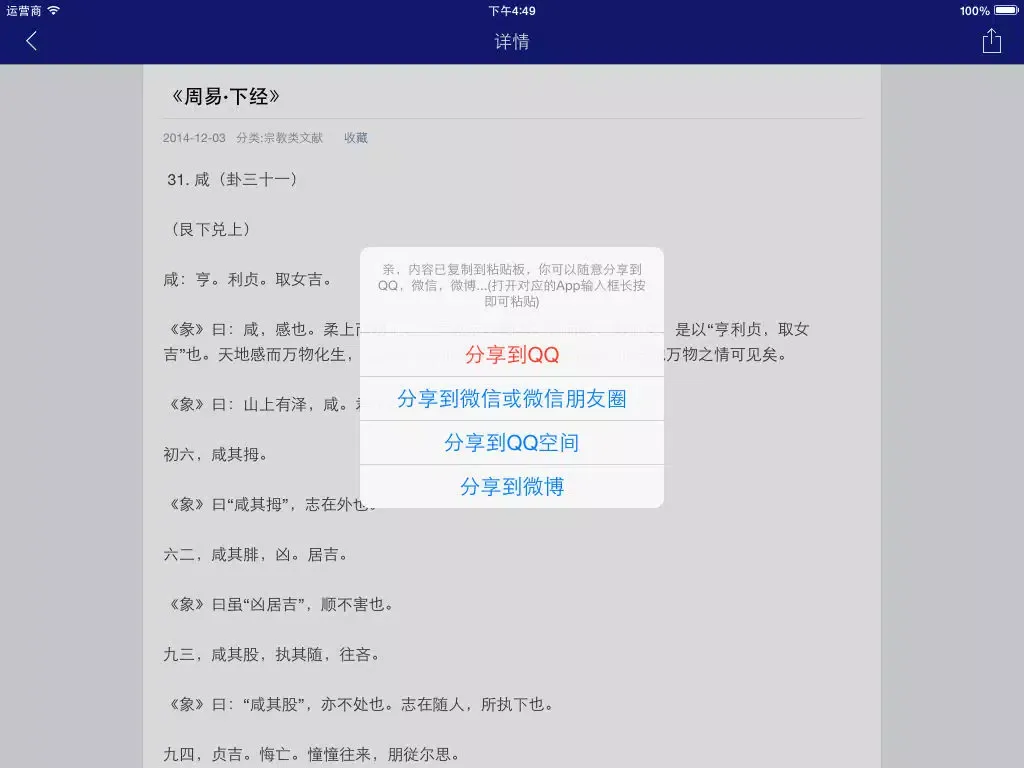
Task: Select 分享到QQ option
Action: tap(511, 355)
